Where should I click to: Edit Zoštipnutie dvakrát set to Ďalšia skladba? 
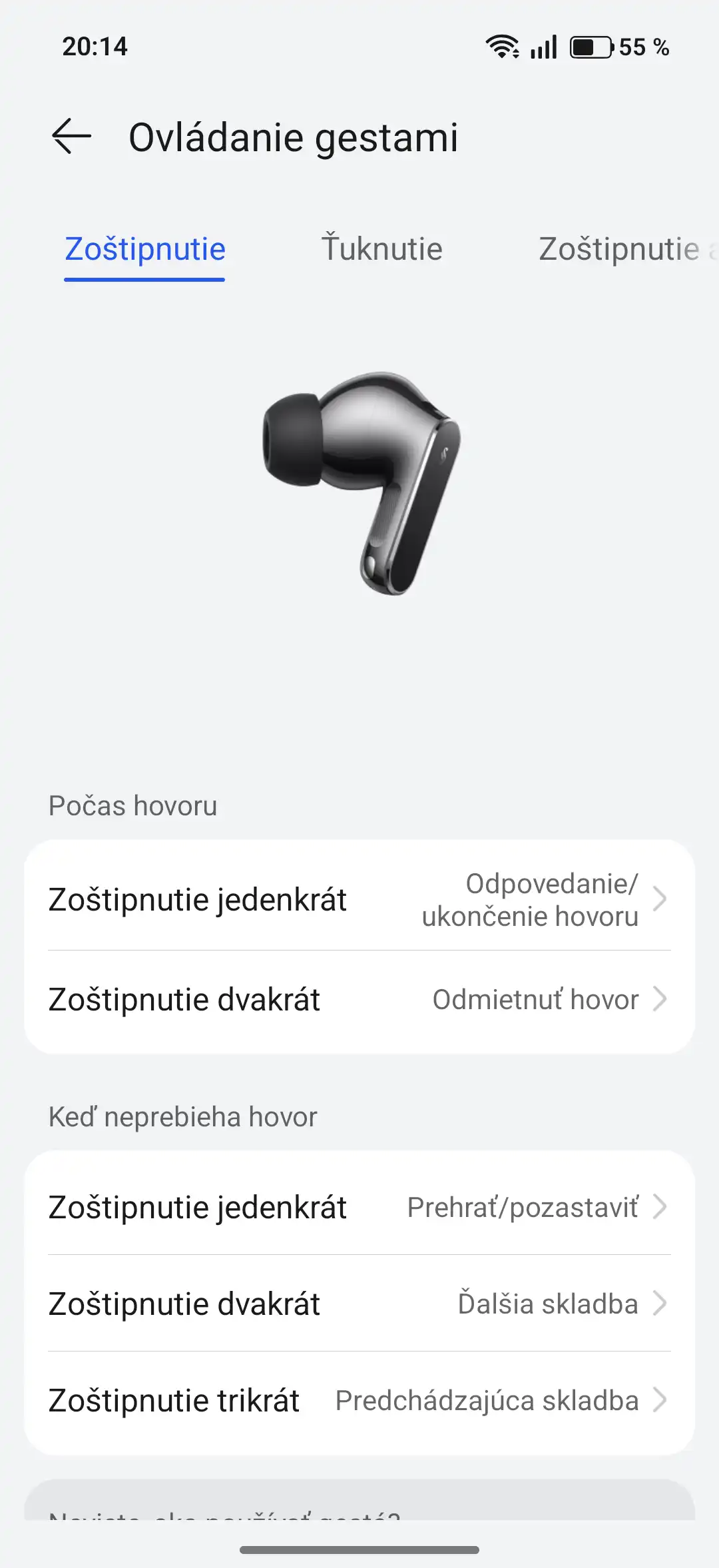tap(359, 1304)
